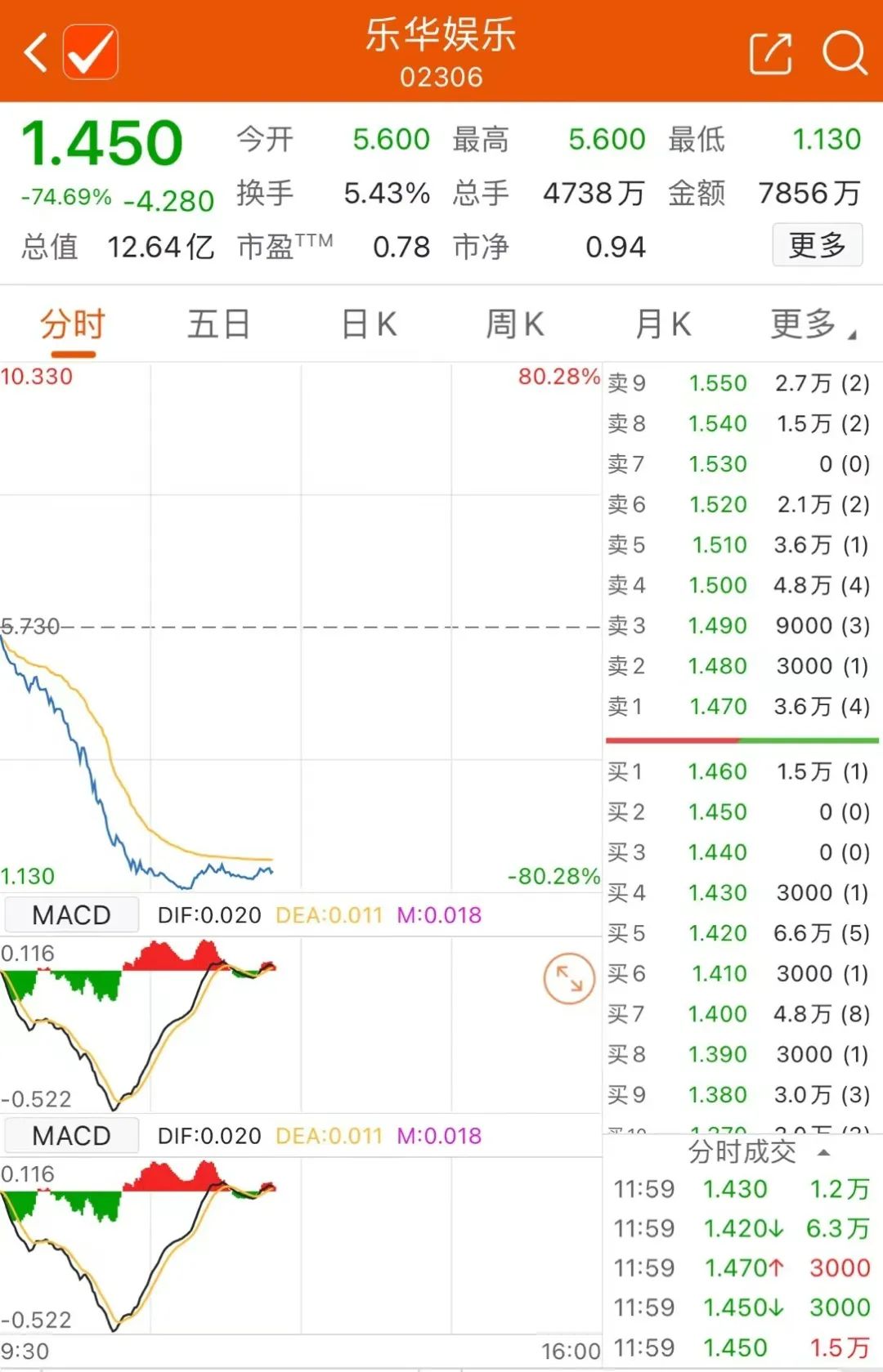
Task: Share this stock page
Action: click(x=770, y=54)
